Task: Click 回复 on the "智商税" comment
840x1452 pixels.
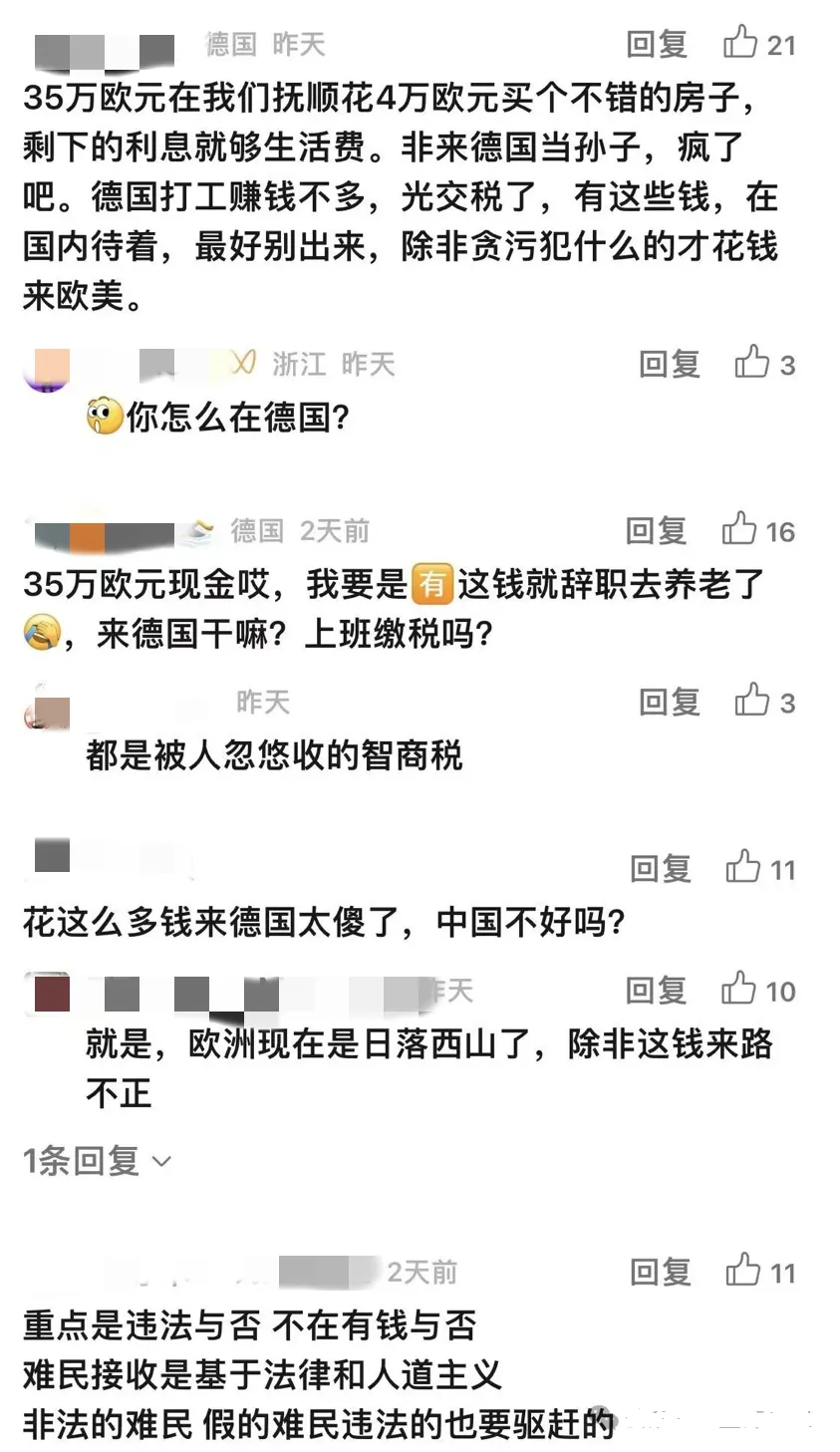Action: coord(663,702)
